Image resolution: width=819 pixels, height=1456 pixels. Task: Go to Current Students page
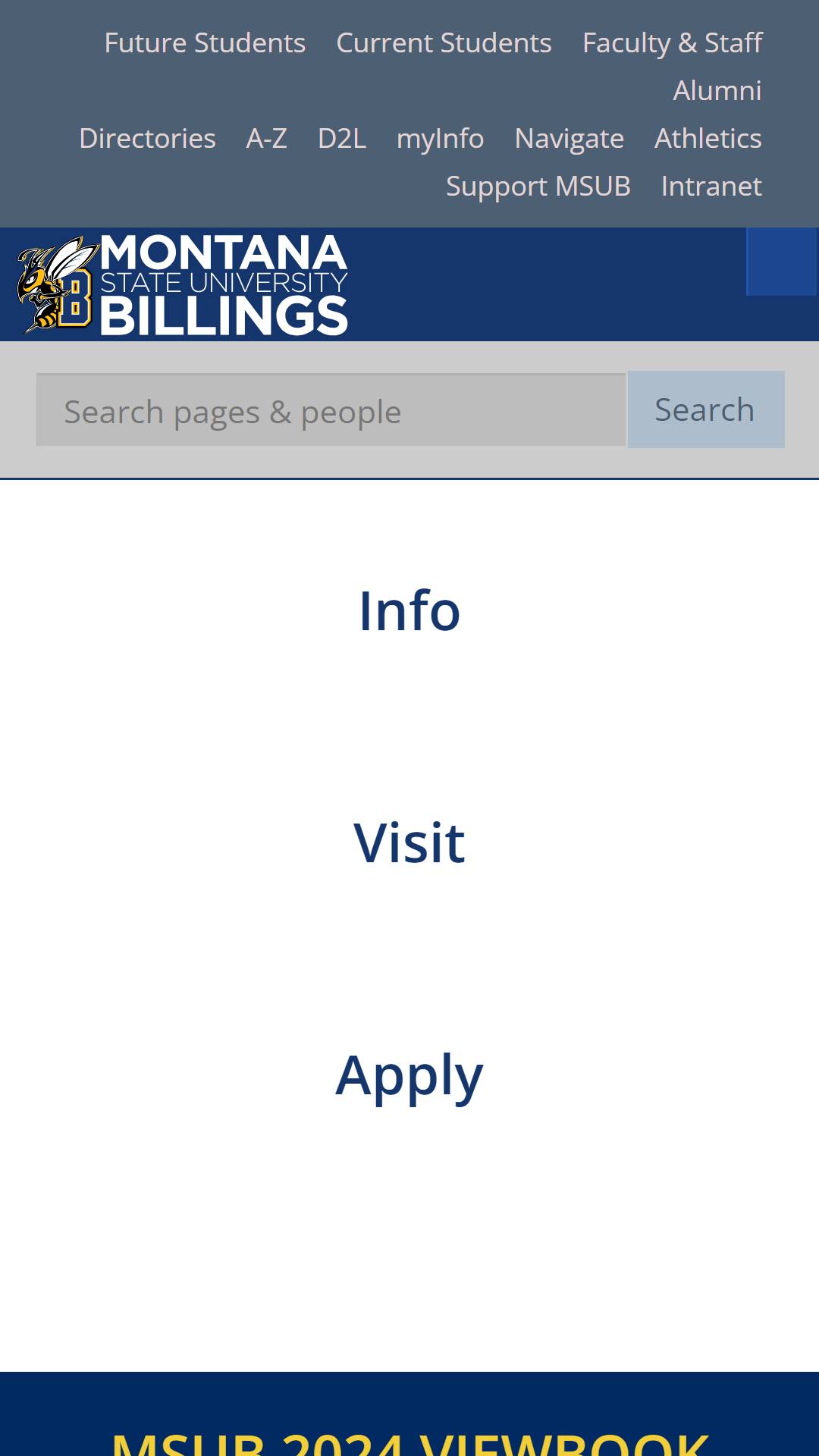click(x=444, y=43)
